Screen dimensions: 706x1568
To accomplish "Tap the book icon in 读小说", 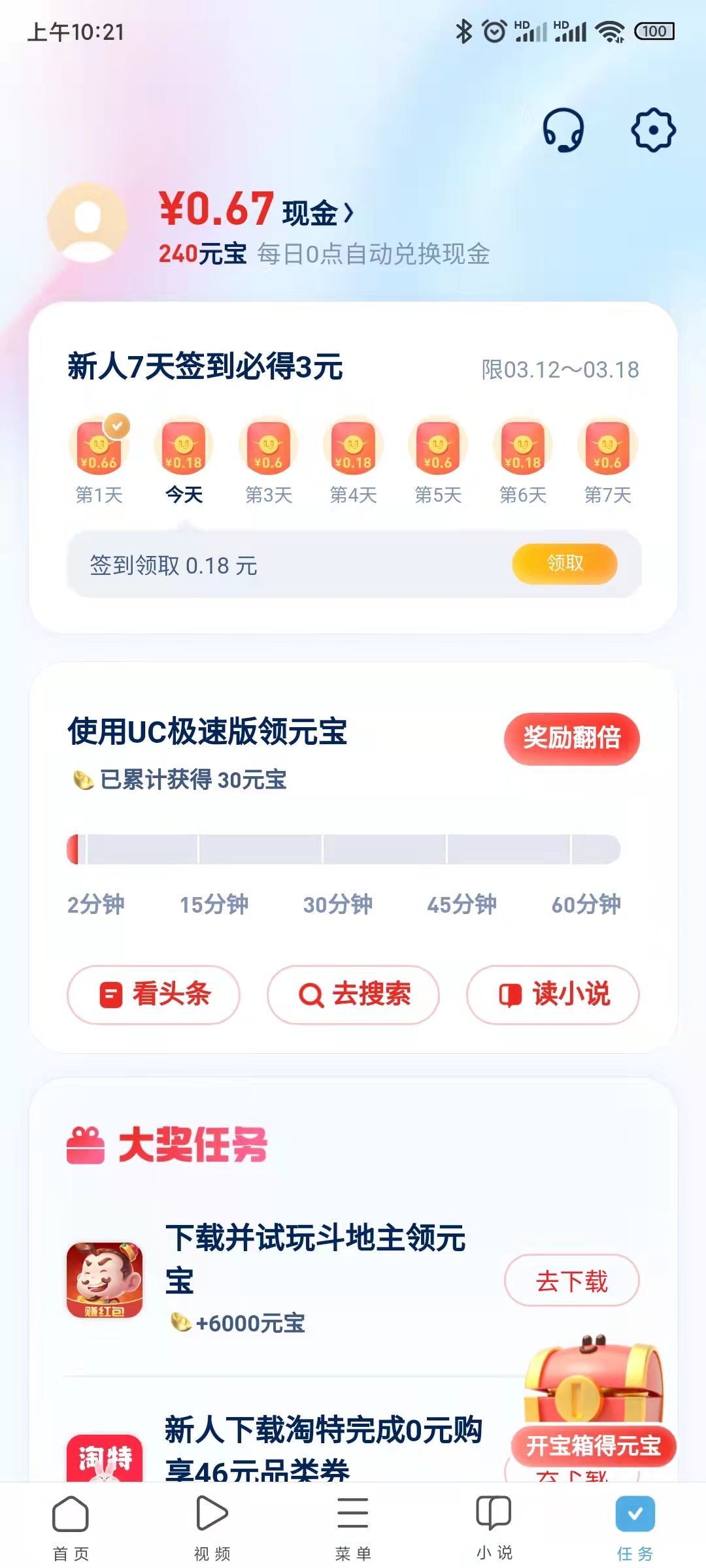I will click(511, 994).
